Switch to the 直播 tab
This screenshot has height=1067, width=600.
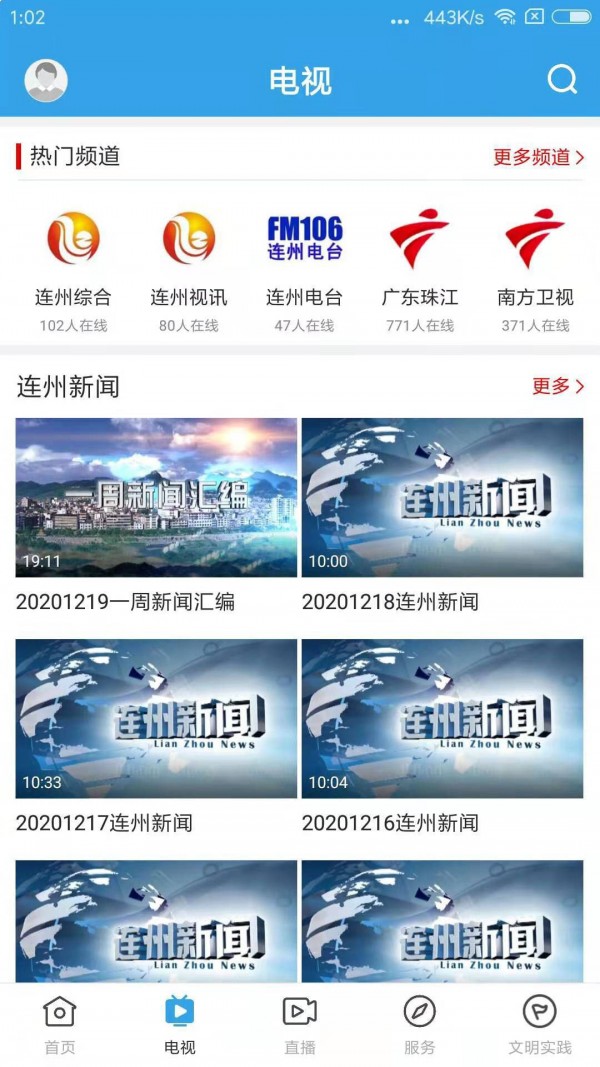point(300,1025)
